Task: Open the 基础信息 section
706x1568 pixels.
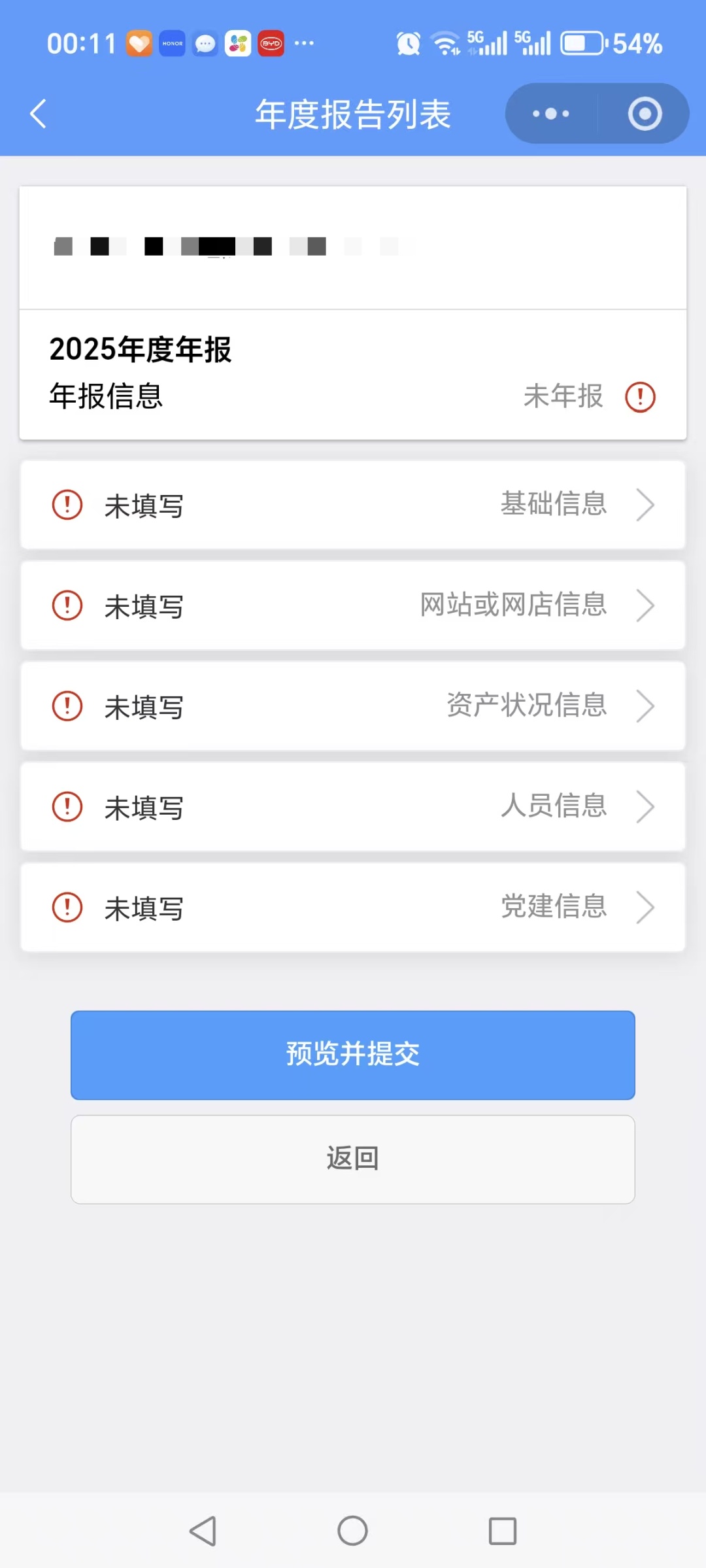Action: (x=353, y=505)
